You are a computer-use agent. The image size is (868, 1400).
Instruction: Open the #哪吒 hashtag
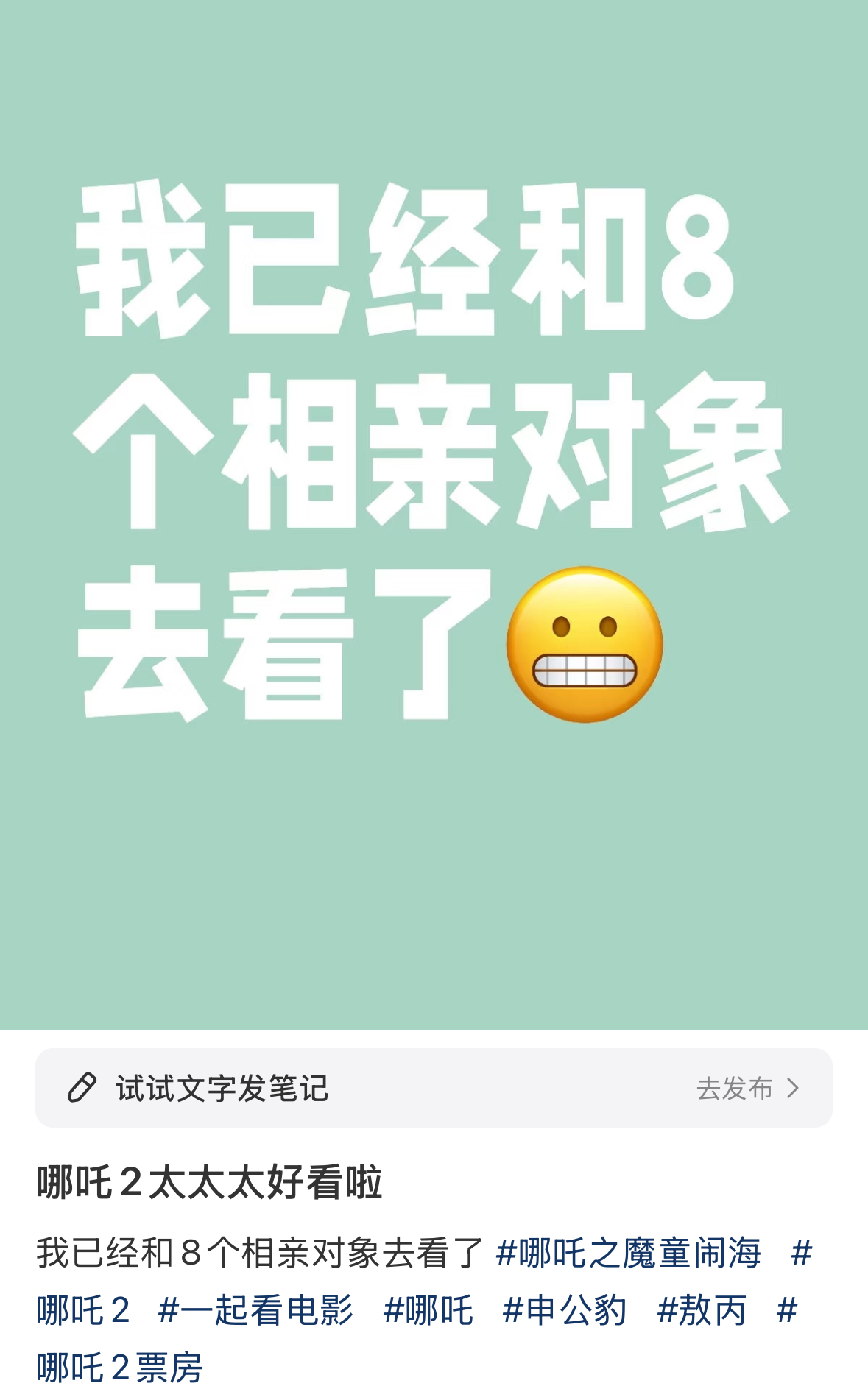point(428,1310)
